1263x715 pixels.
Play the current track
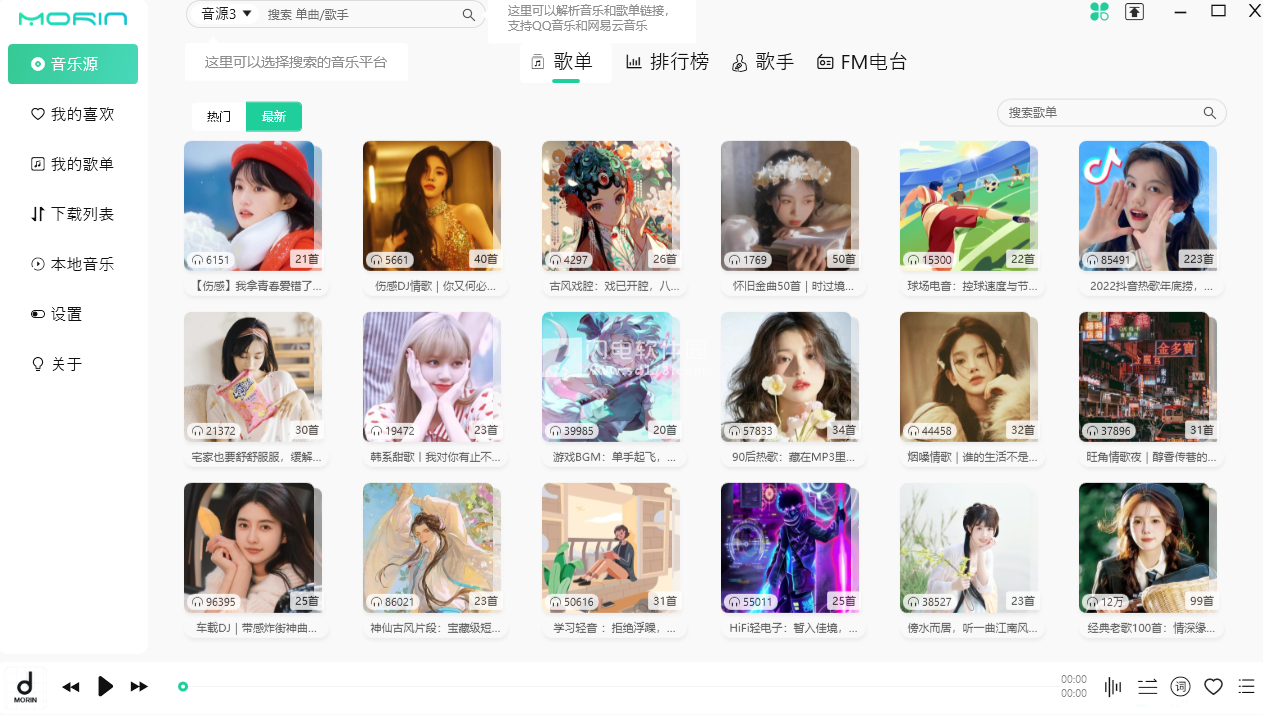(x=105, y=686)
